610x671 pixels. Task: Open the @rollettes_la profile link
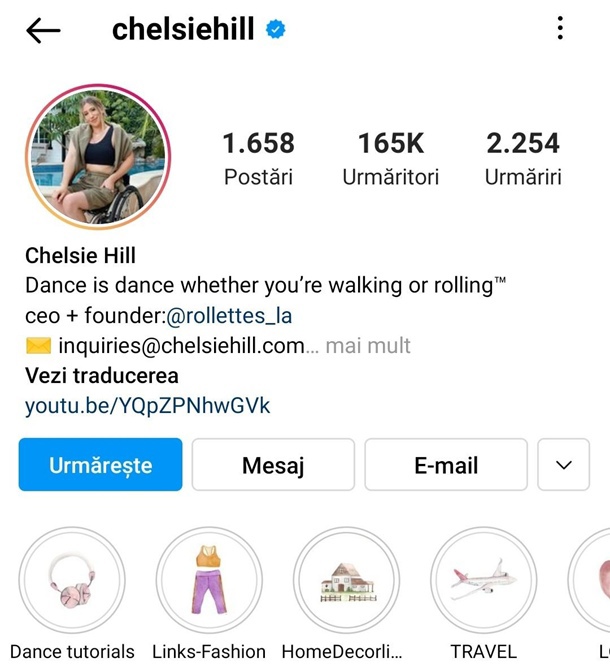pos(229,316)
